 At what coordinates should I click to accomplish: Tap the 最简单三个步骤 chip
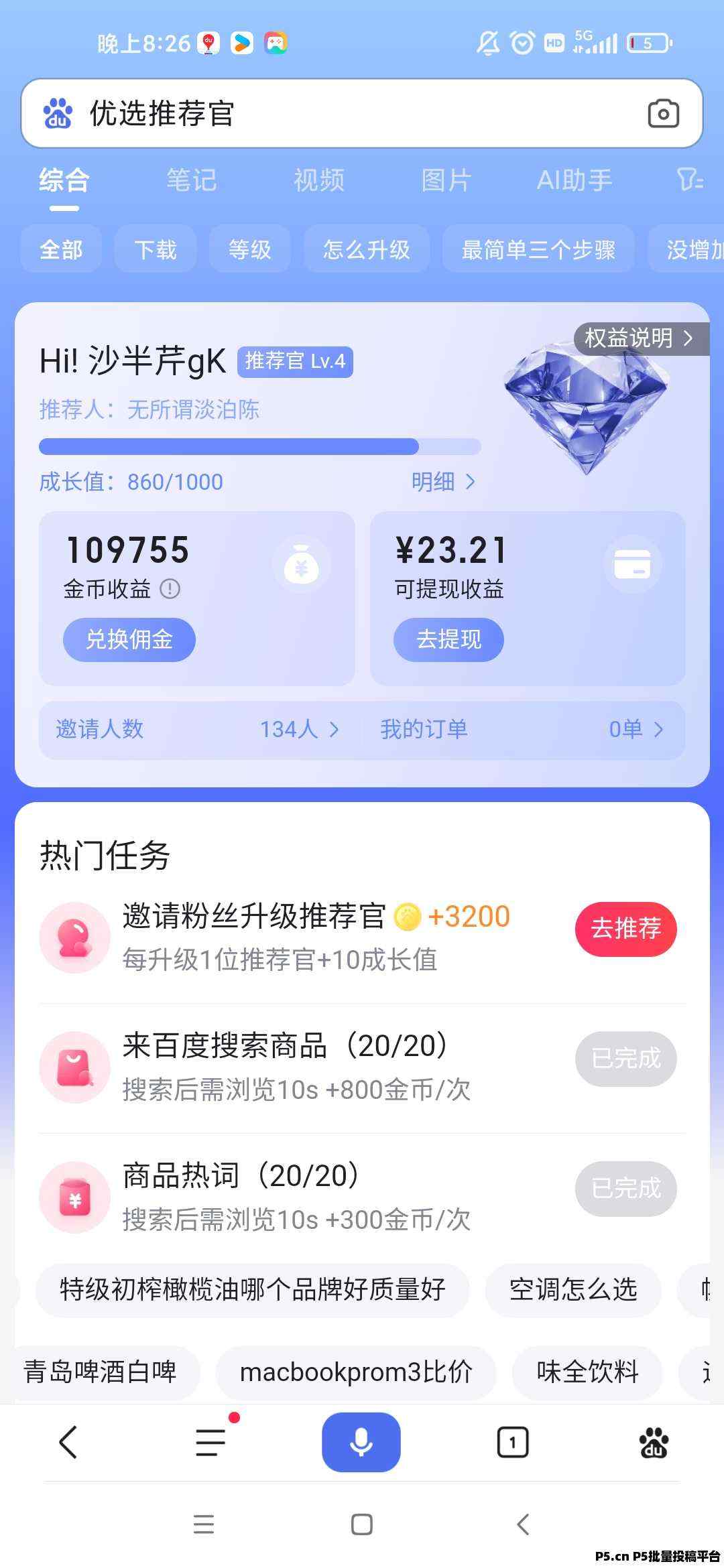[x=538, y=250]
